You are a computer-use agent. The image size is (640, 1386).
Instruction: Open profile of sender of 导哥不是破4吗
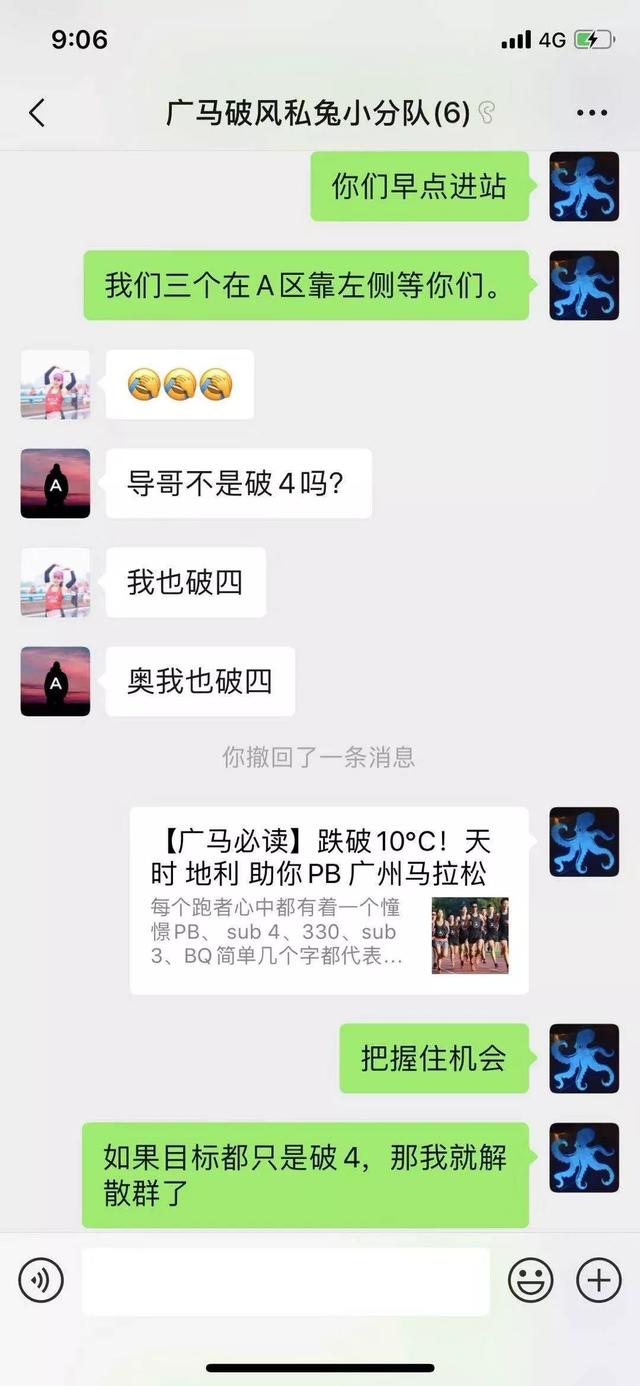click(55, 484)
